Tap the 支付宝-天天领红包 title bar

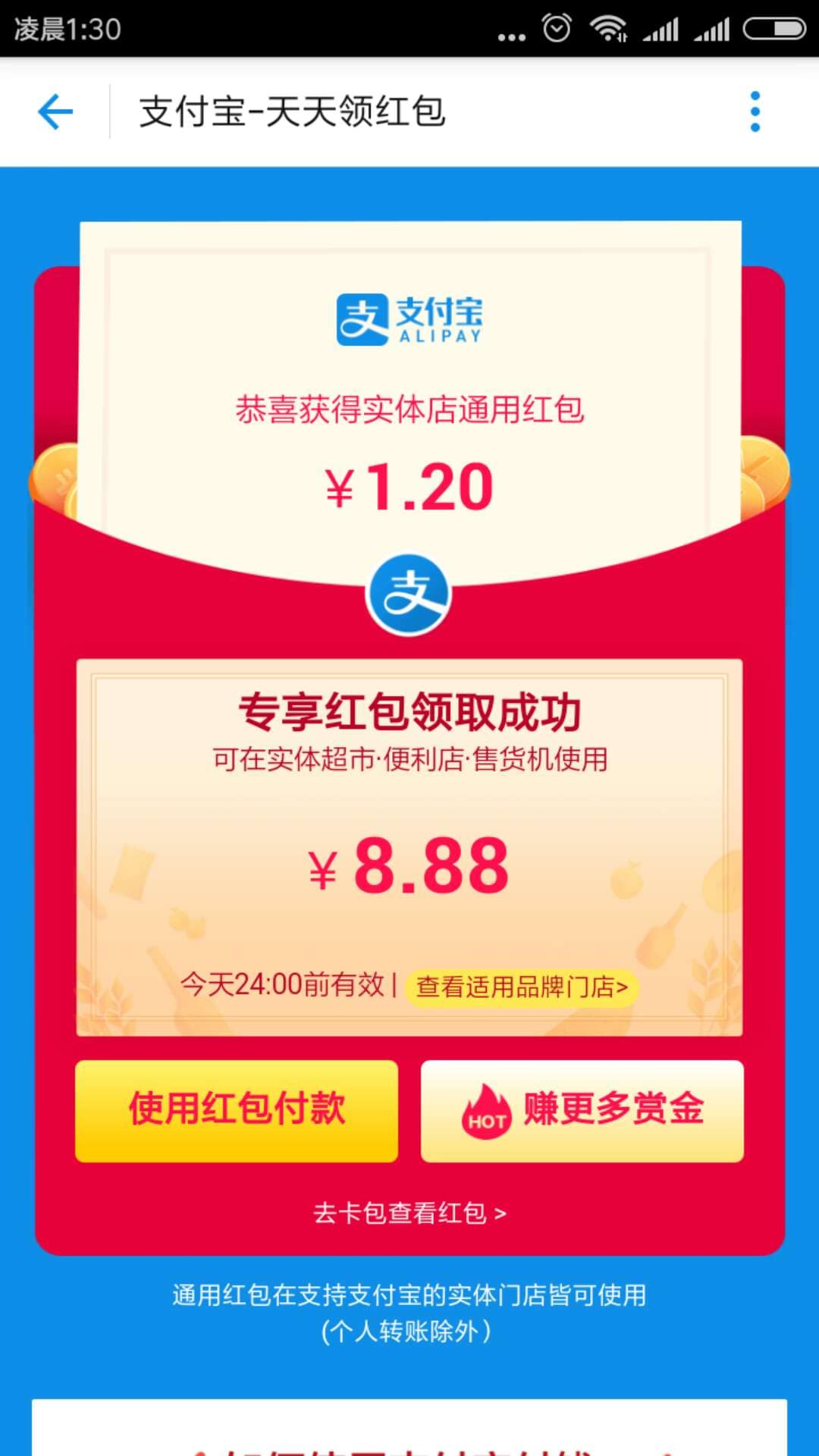tap(292, 110)
